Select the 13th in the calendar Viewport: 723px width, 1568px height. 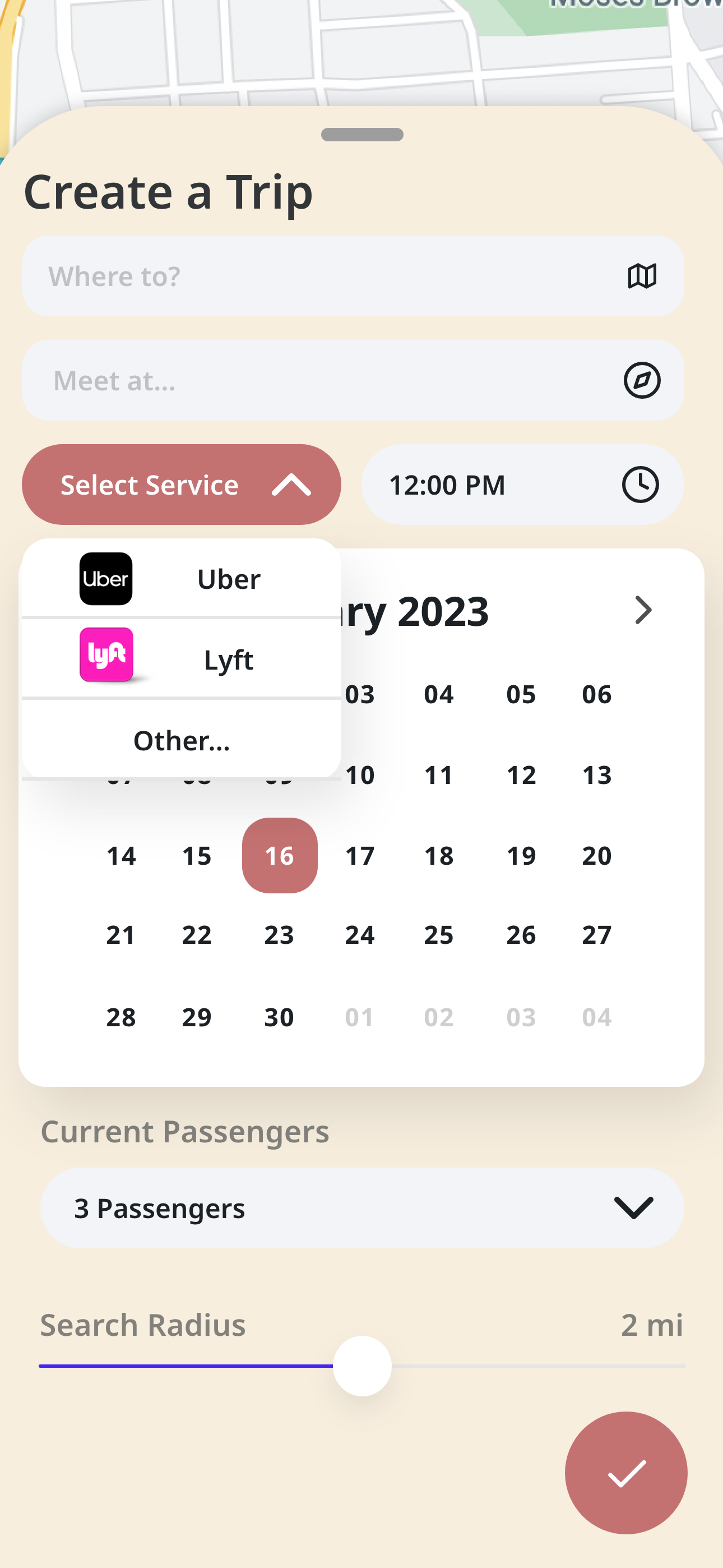[x=596, y=775]
